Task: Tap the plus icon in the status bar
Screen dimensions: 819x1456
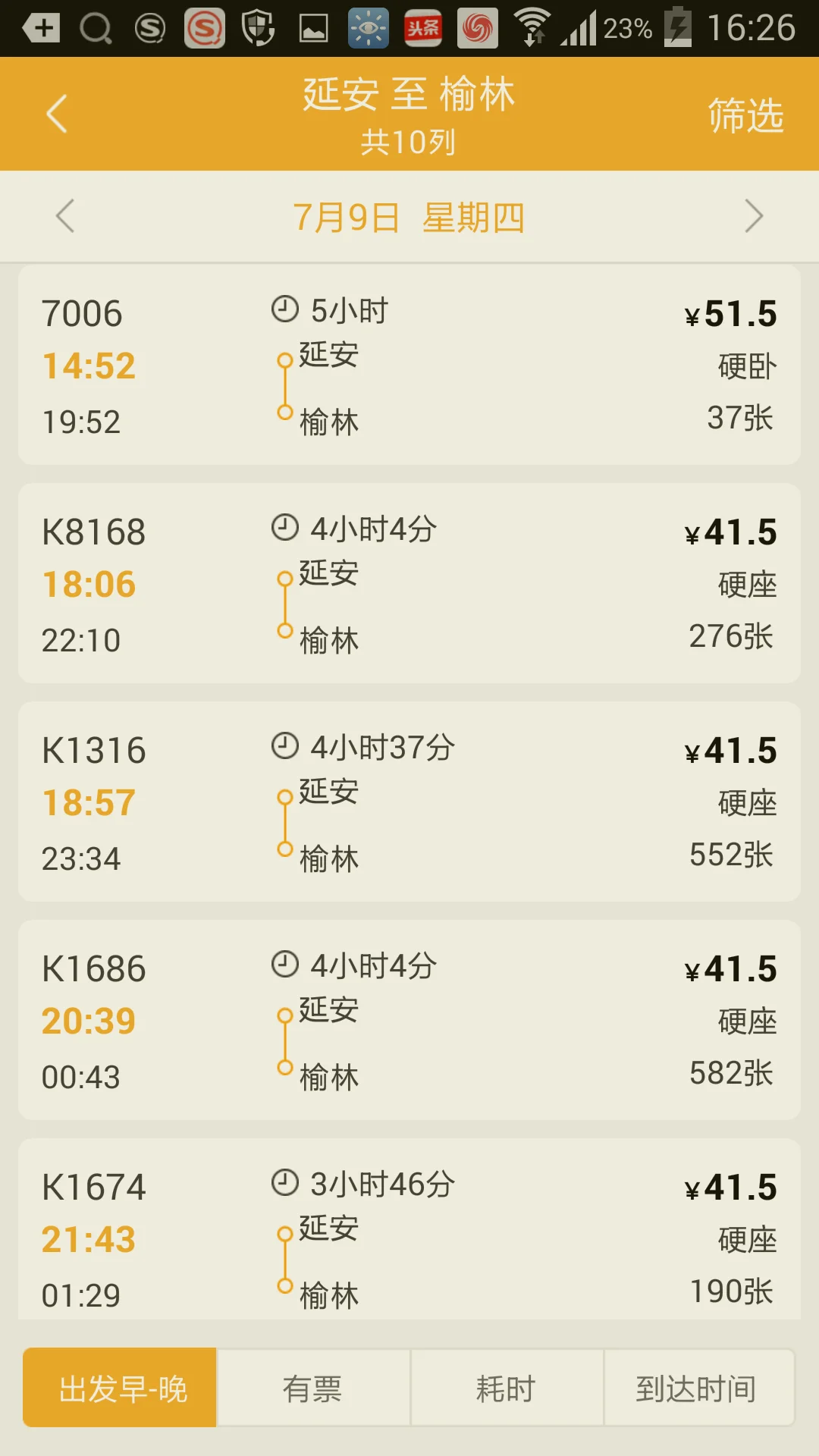Action: (42, 29)
